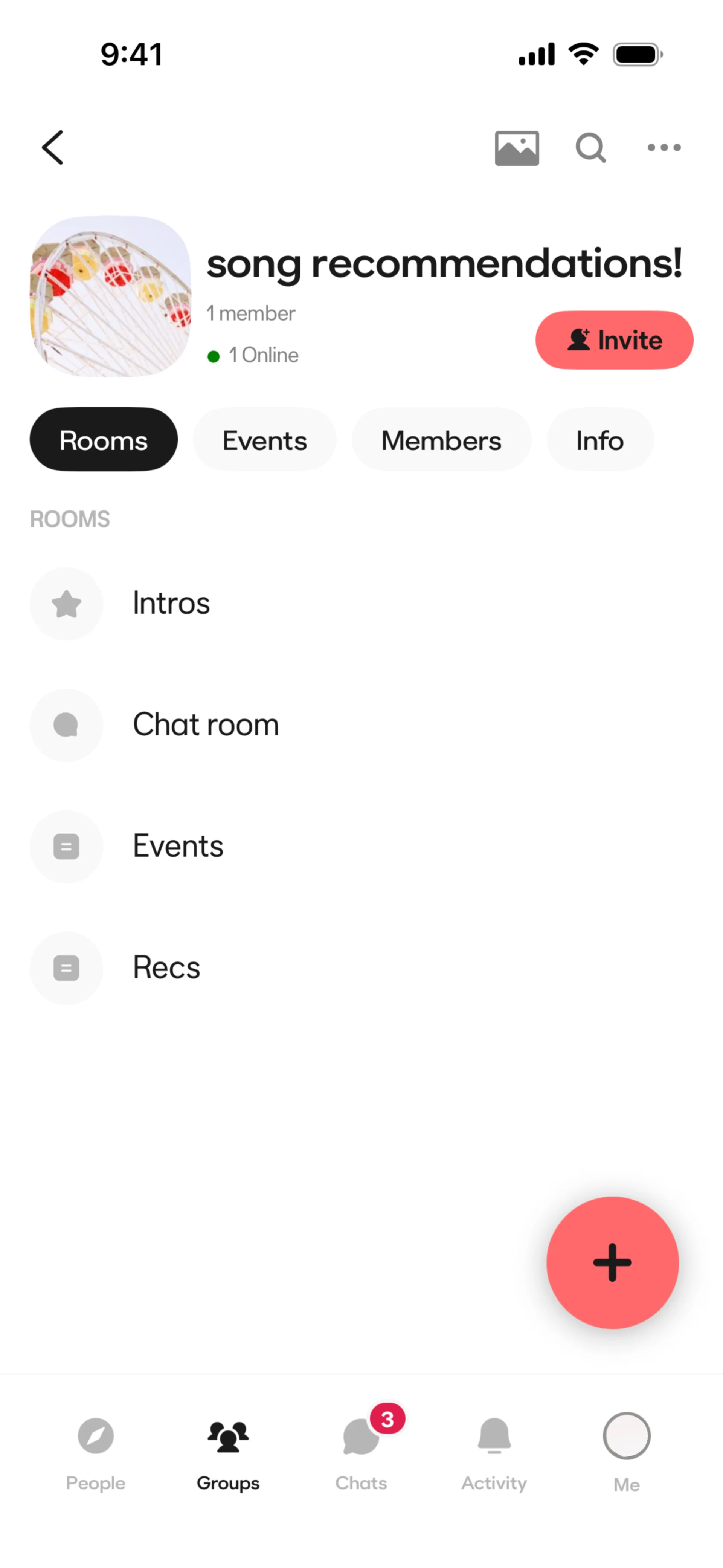Invite people to the group
This screenshot has height=1568, width=723.
(x=614, y=340)
